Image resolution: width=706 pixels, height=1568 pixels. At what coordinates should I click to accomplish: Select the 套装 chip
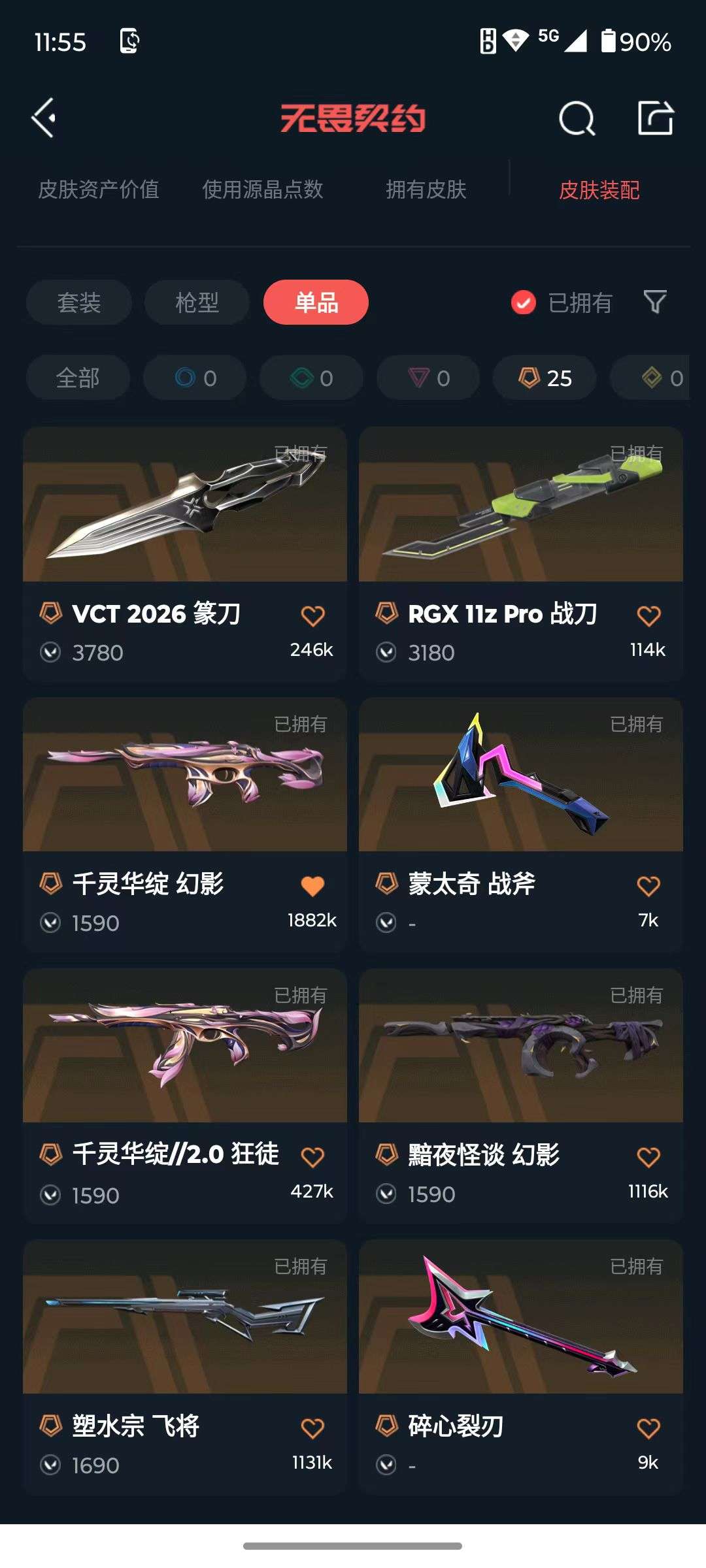[79, 302]
